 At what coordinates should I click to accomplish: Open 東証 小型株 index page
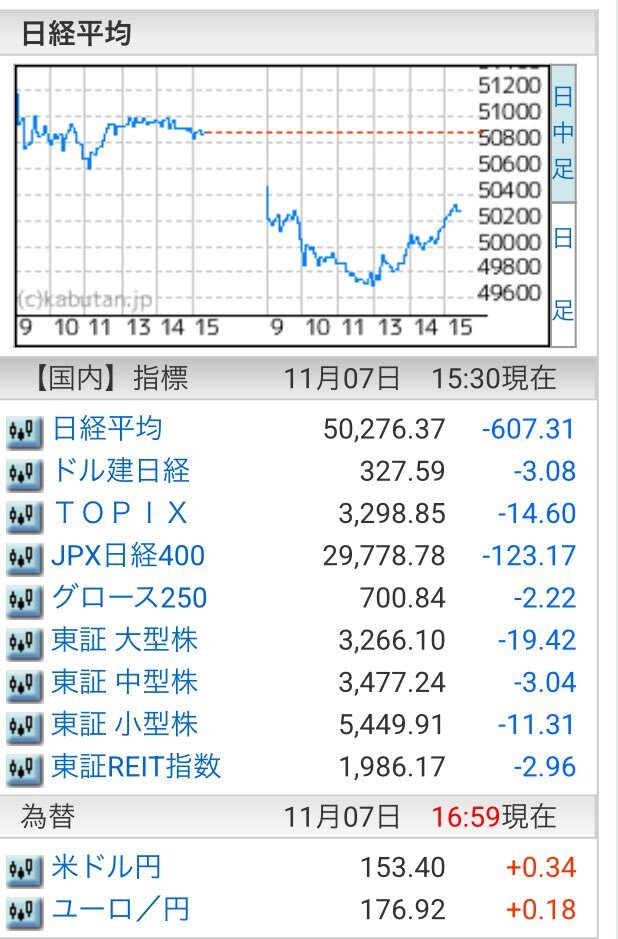[x=125, y=724]
